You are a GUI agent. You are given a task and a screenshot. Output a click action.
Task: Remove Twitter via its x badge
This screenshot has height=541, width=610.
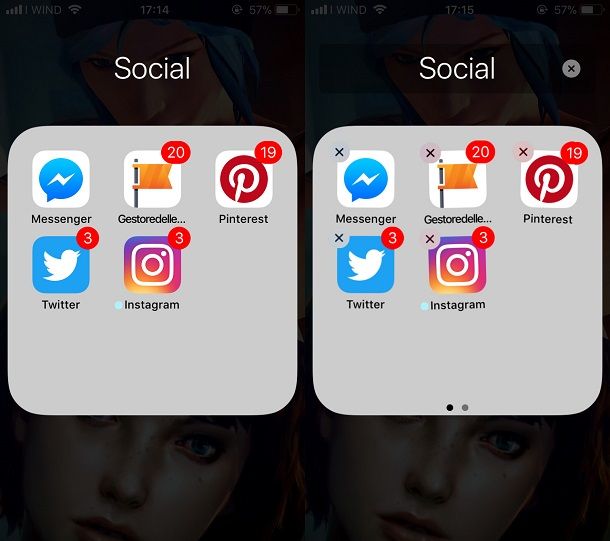click(339, 238)
